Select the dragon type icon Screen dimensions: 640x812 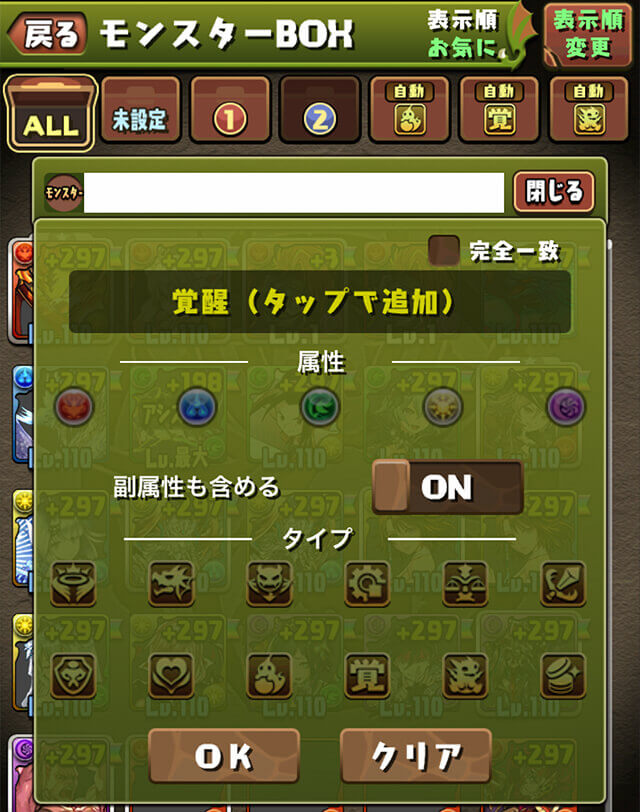point(171,583)
